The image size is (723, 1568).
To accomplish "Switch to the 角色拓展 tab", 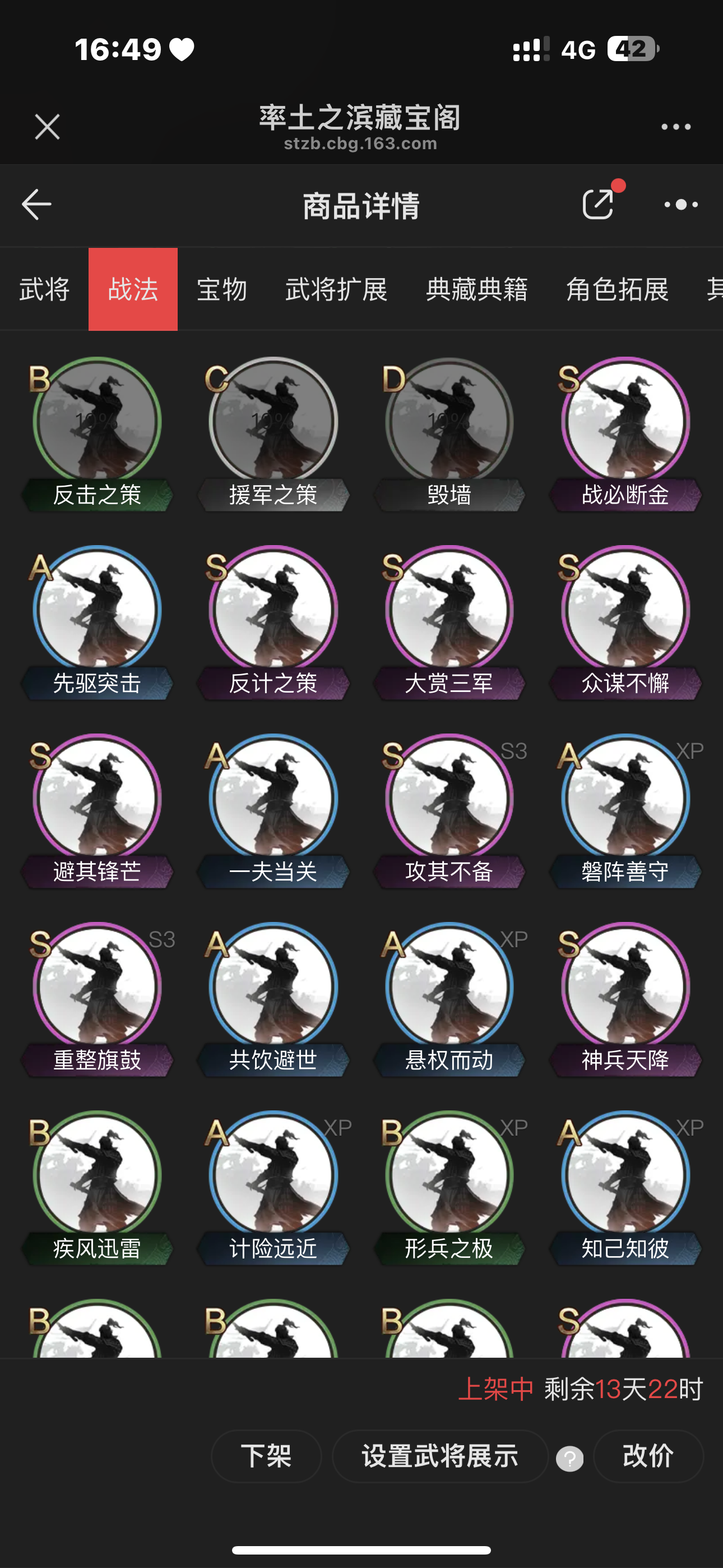I will pyautogui.click(x=617, y=289).
